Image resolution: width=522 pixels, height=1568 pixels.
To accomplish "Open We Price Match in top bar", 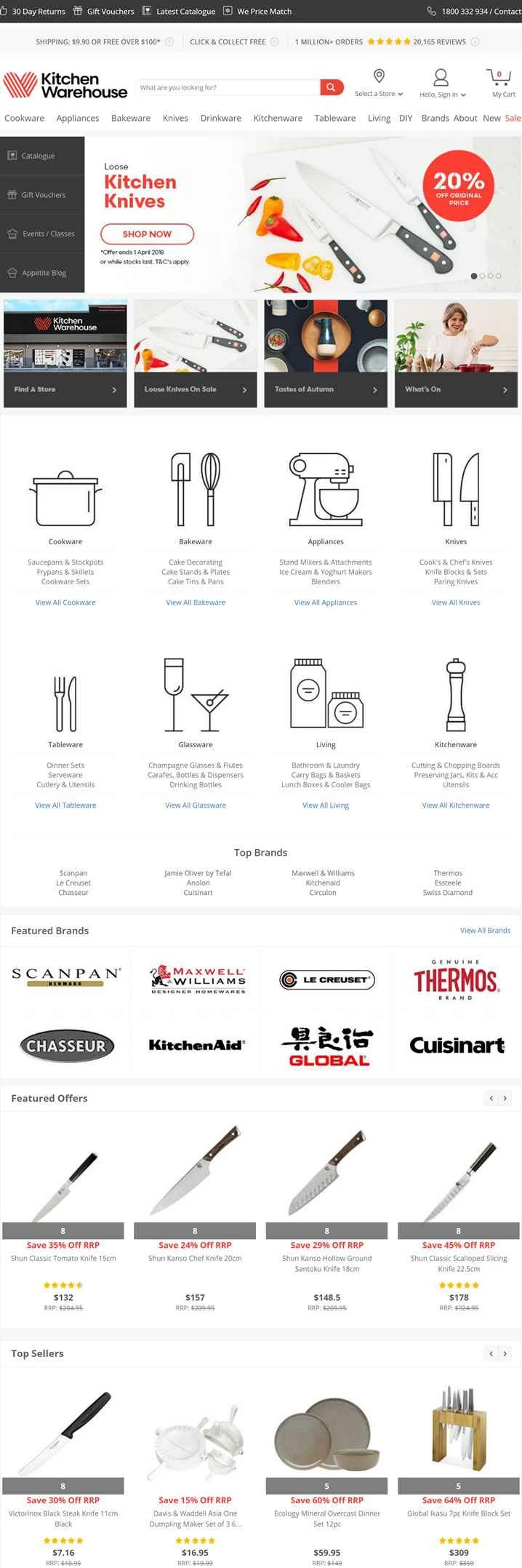I will click(x=257, y=11).
